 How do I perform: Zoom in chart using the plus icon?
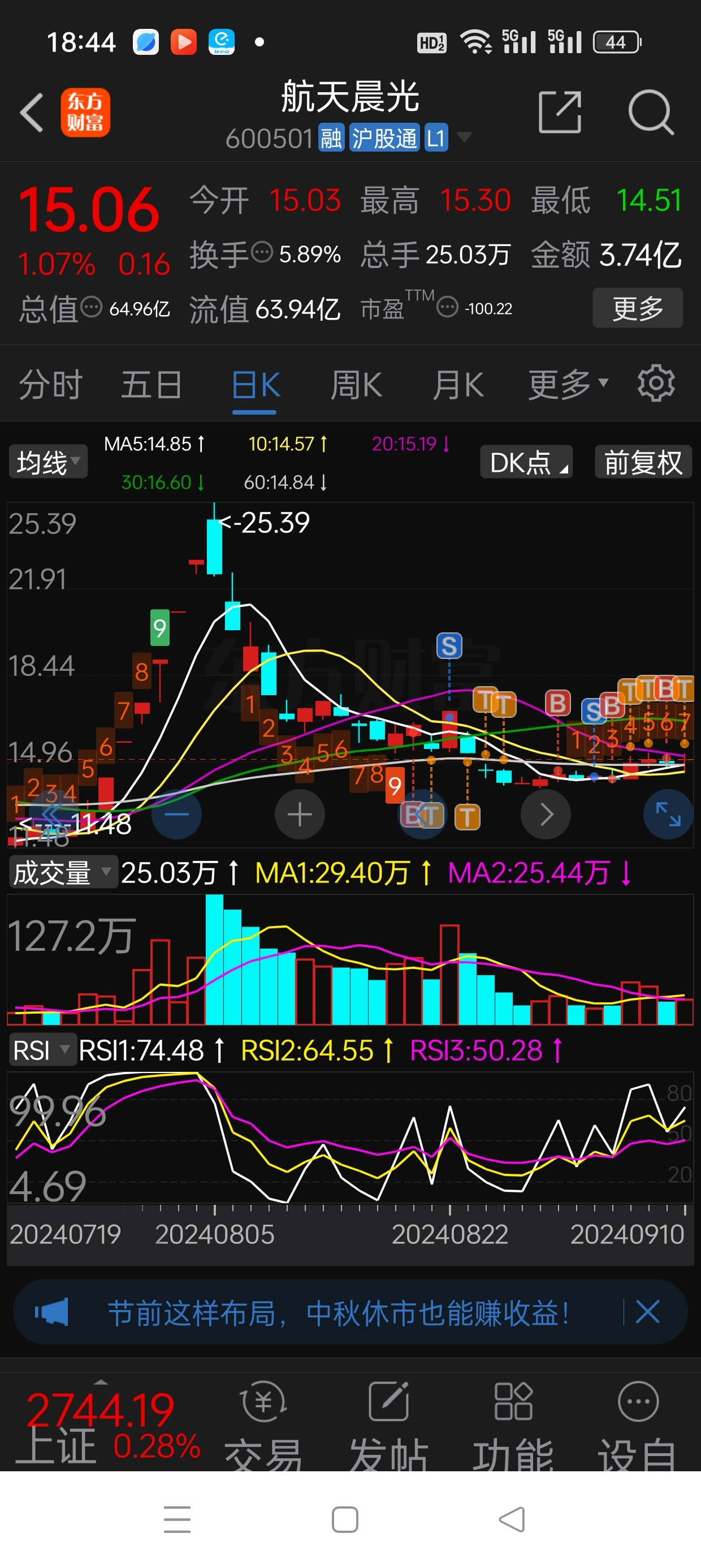point(300,815)
